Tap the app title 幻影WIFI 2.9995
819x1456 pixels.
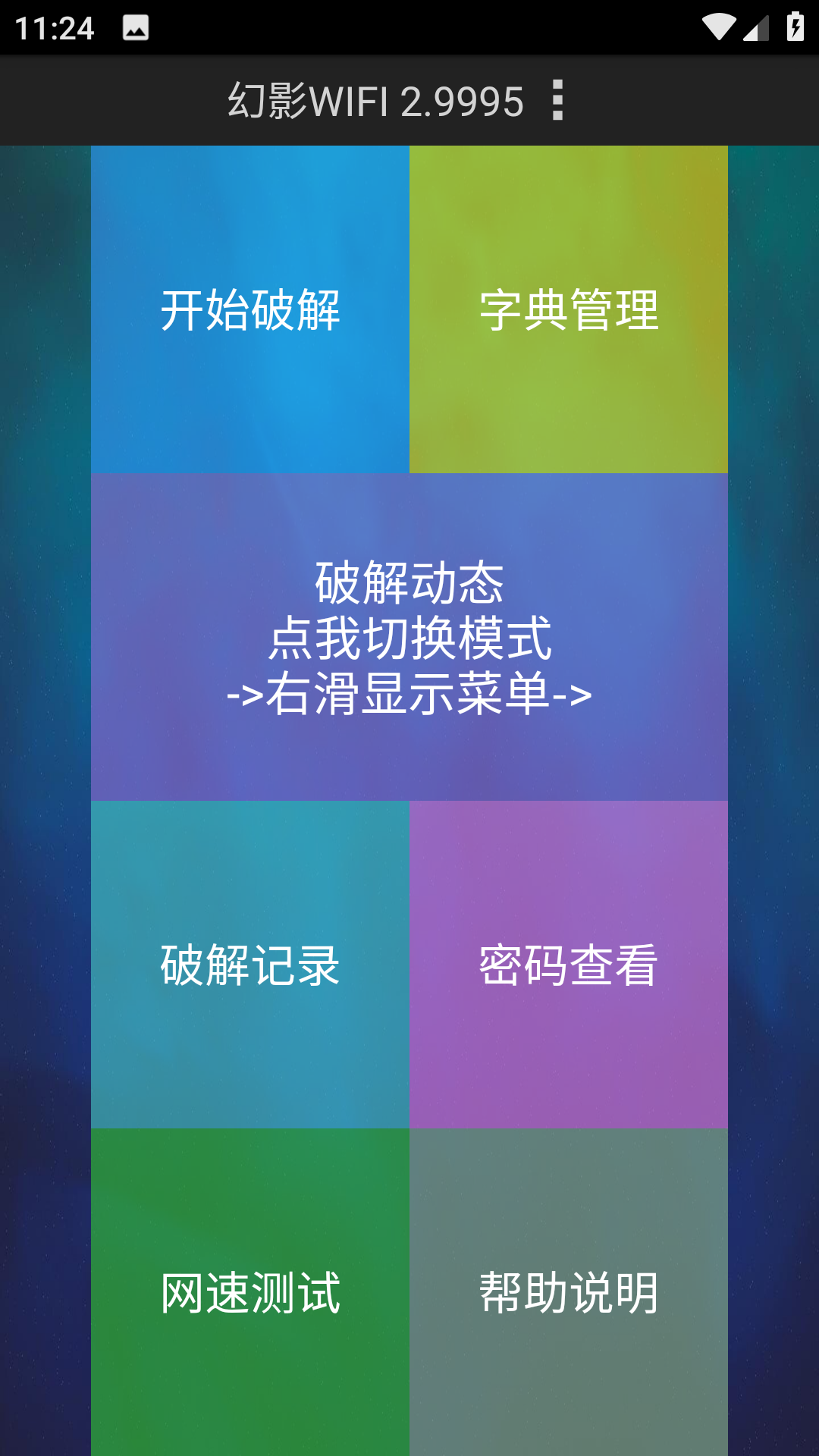(x=377, y=101)
